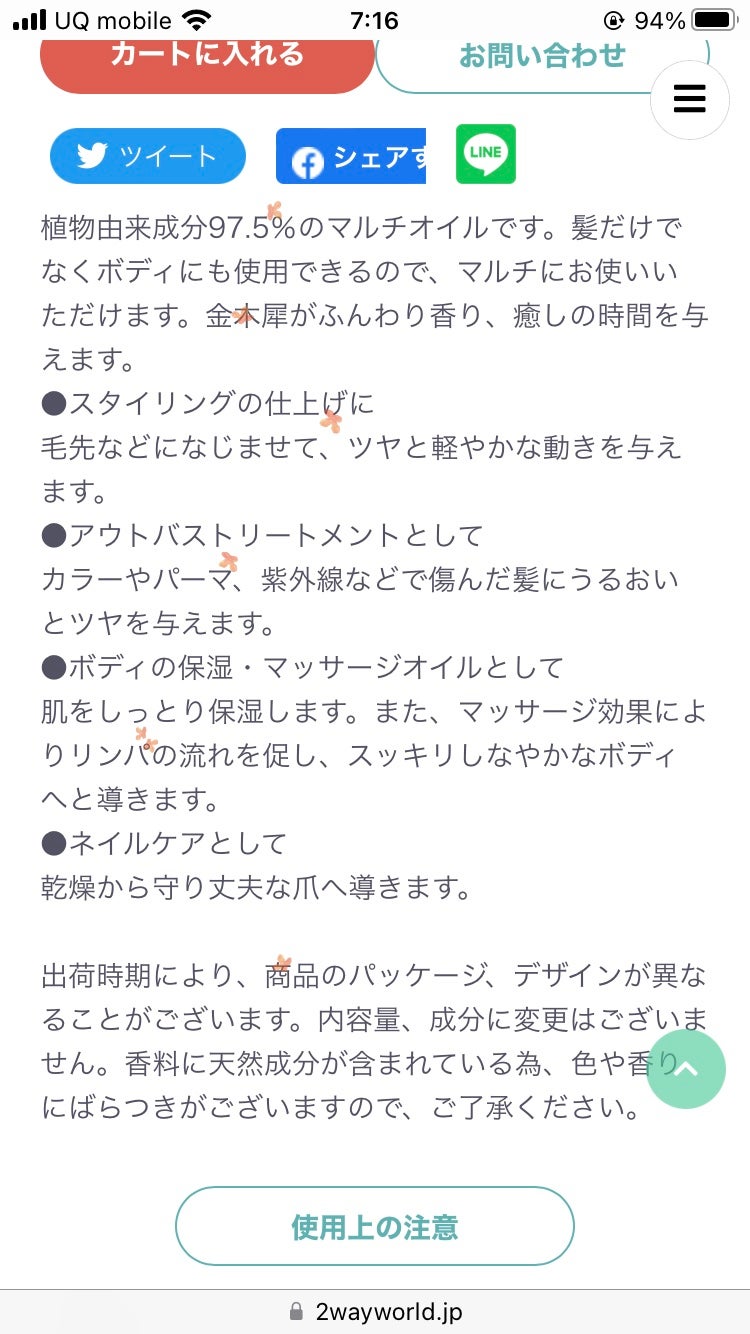Open the hamburger menu
The width and height of the screenshot is (750, 1334).
pyautogui.click(x=689, y=99)
